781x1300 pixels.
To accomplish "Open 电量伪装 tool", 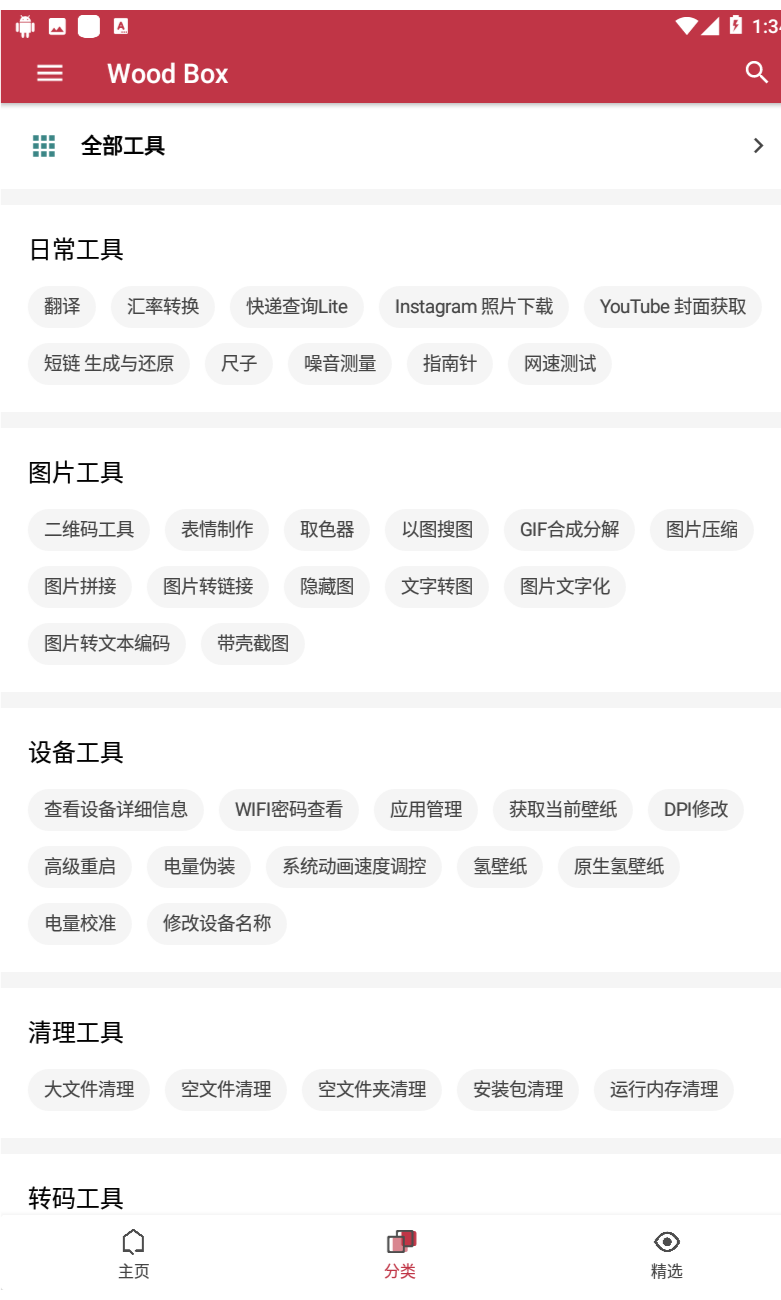I will tap(199, 867).
